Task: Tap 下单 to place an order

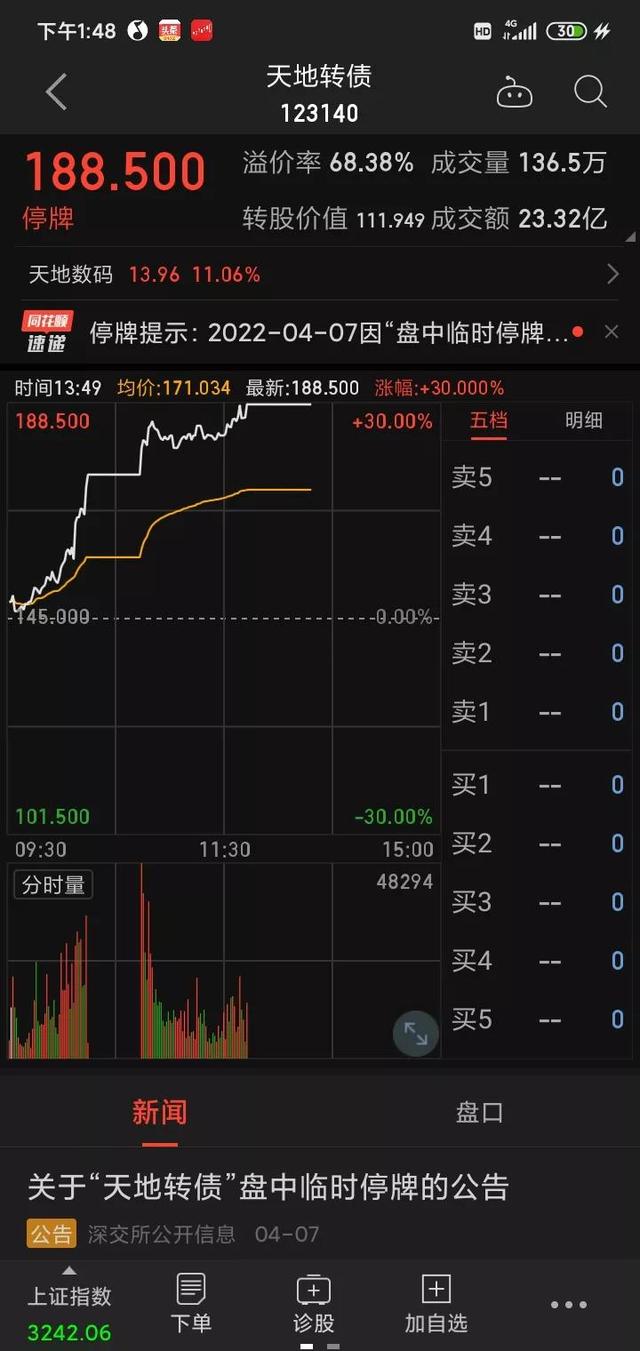Action: click(x=191, y=1305)
